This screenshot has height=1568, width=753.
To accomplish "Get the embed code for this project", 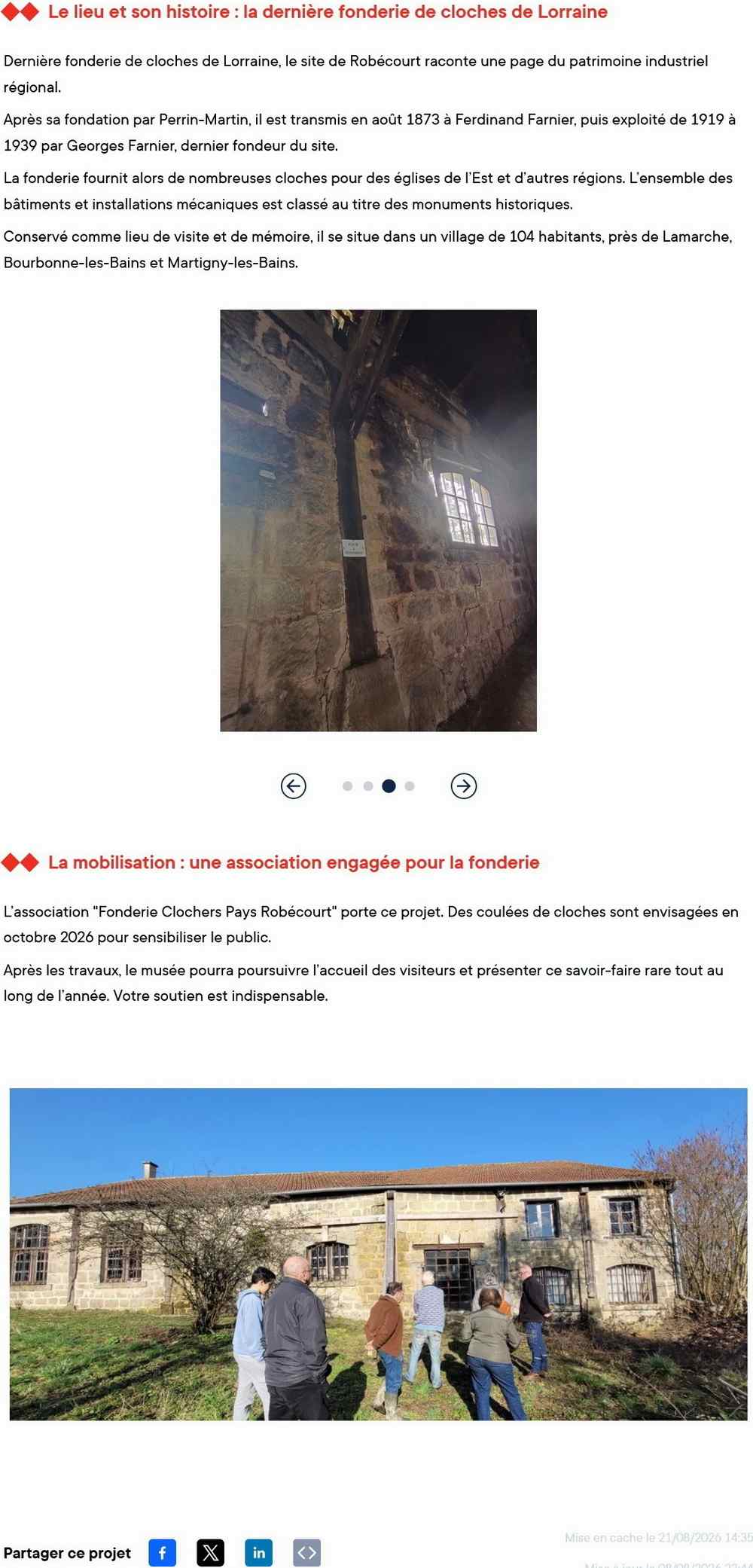I will coord(306,1552).
